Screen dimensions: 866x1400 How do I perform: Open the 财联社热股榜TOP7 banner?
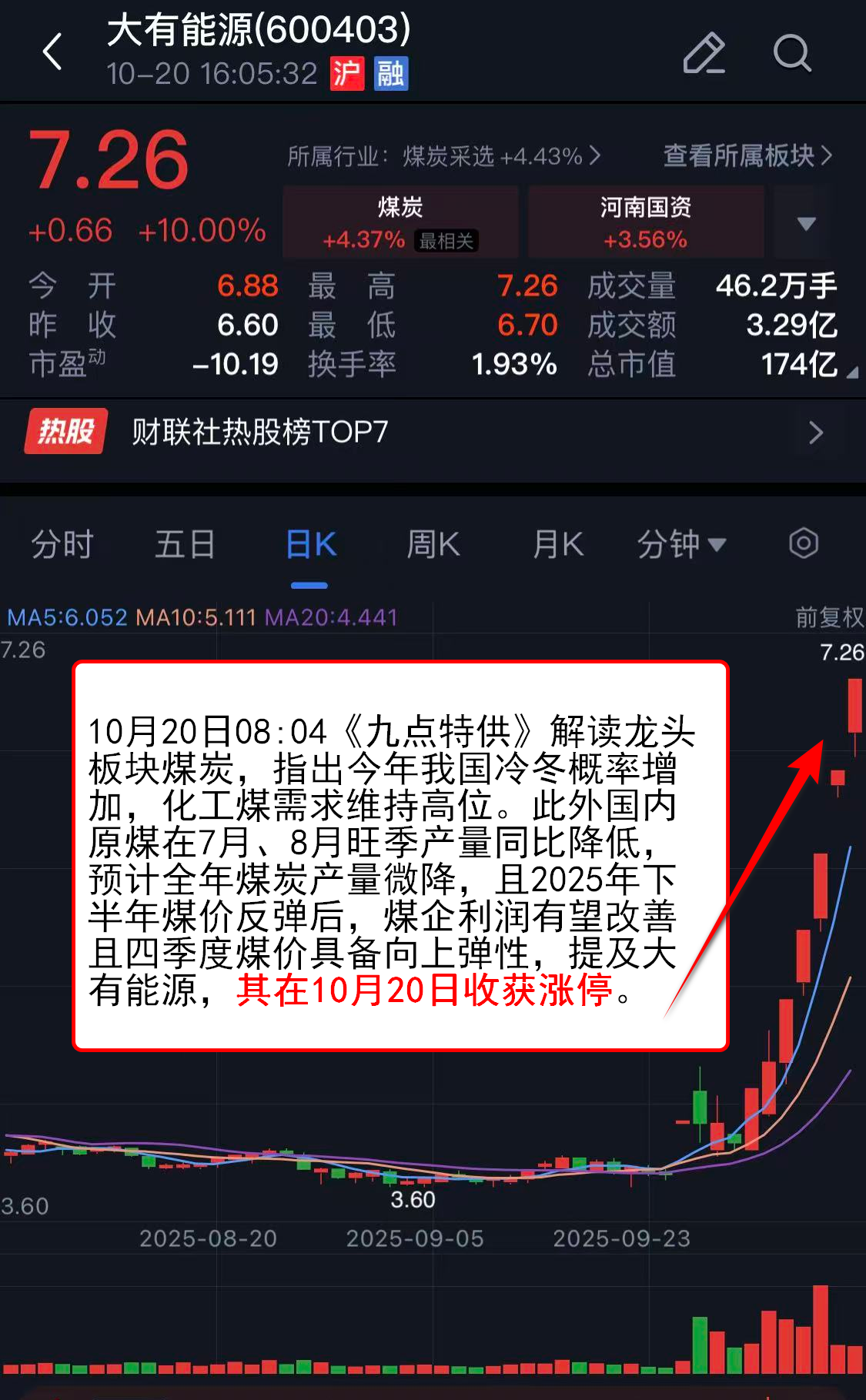pyautogui.click(x=431, y=433)
